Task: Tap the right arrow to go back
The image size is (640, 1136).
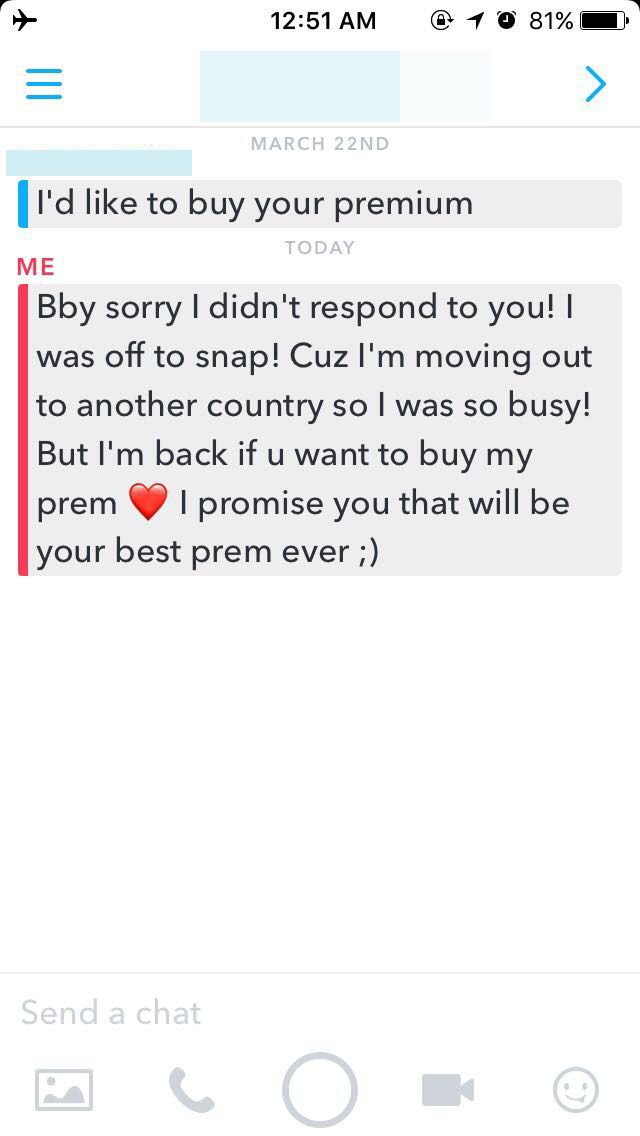Action: click(594, 85)
